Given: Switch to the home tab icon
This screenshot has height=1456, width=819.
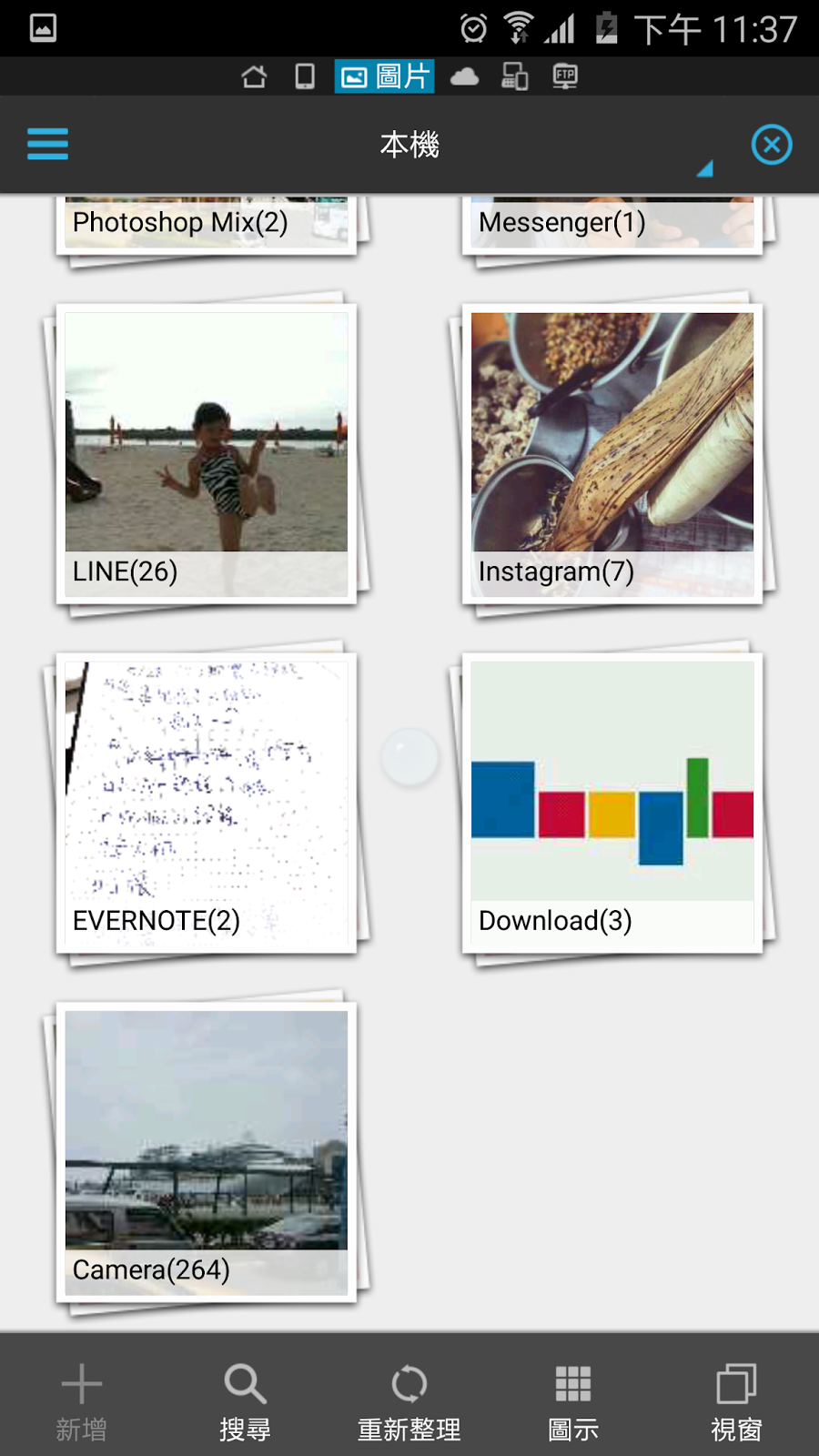Looking at the screenshot, I should click(x=255, y=77).
